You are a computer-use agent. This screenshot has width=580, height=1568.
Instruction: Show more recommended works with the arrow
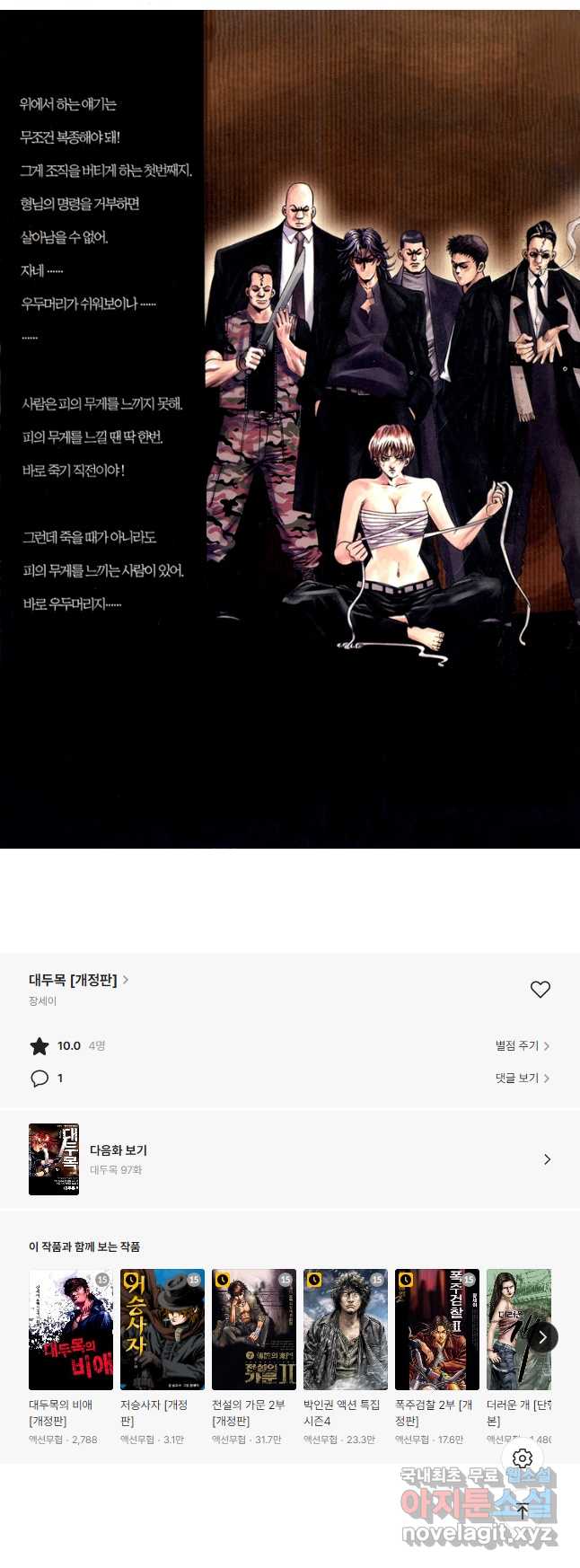[x=542, y=1337]
